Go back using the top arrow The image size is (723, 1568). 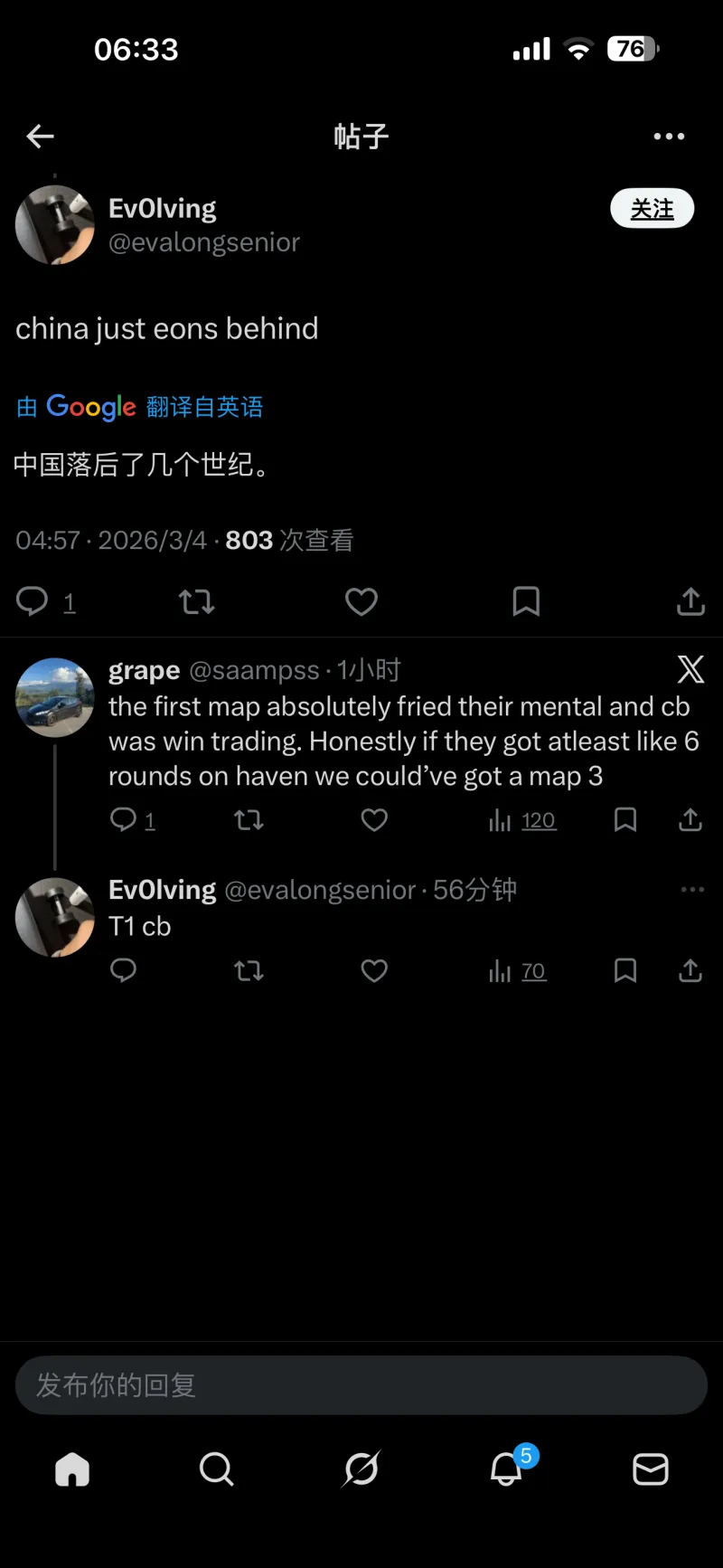[41, 137]
